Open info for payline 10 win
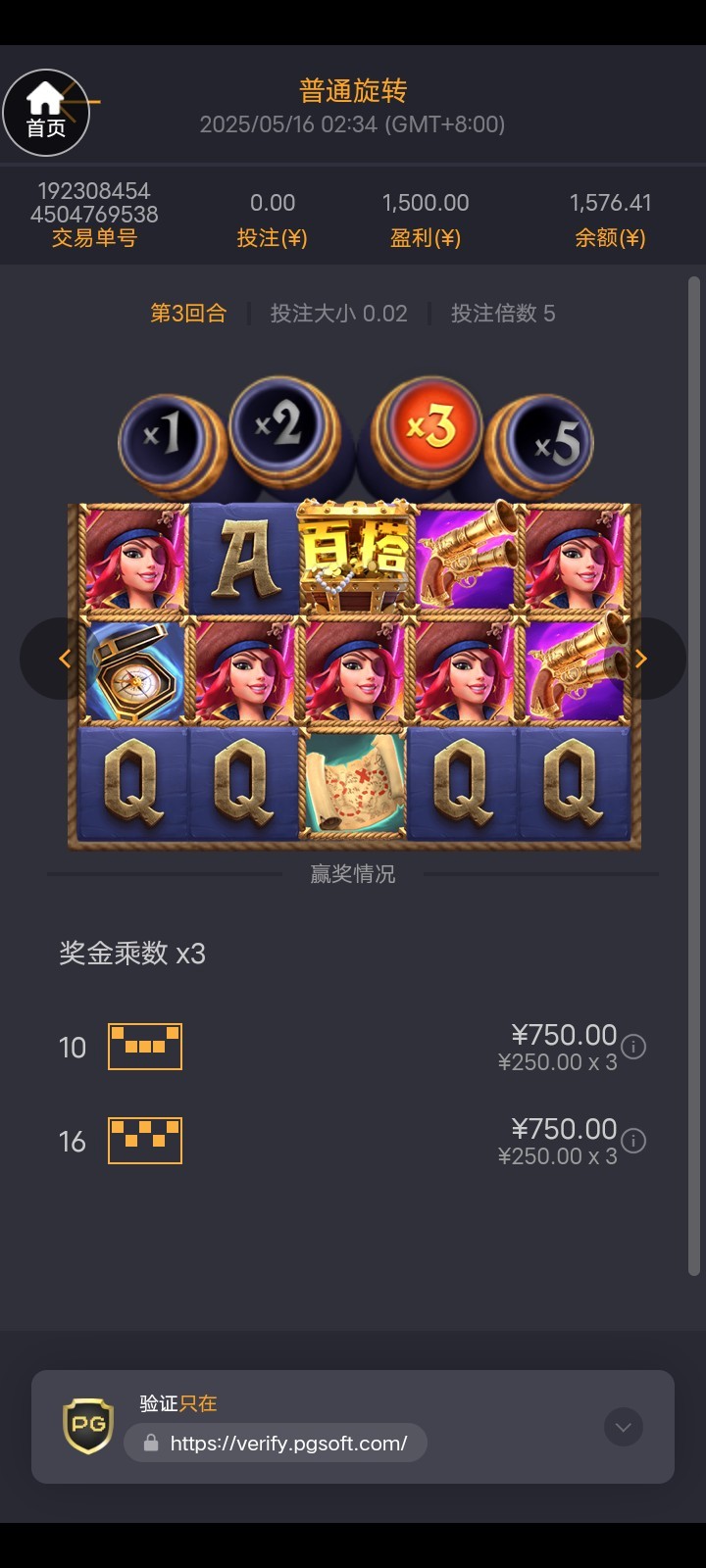This screenshot has height=1568, width=706. (x=634, y=1047)
